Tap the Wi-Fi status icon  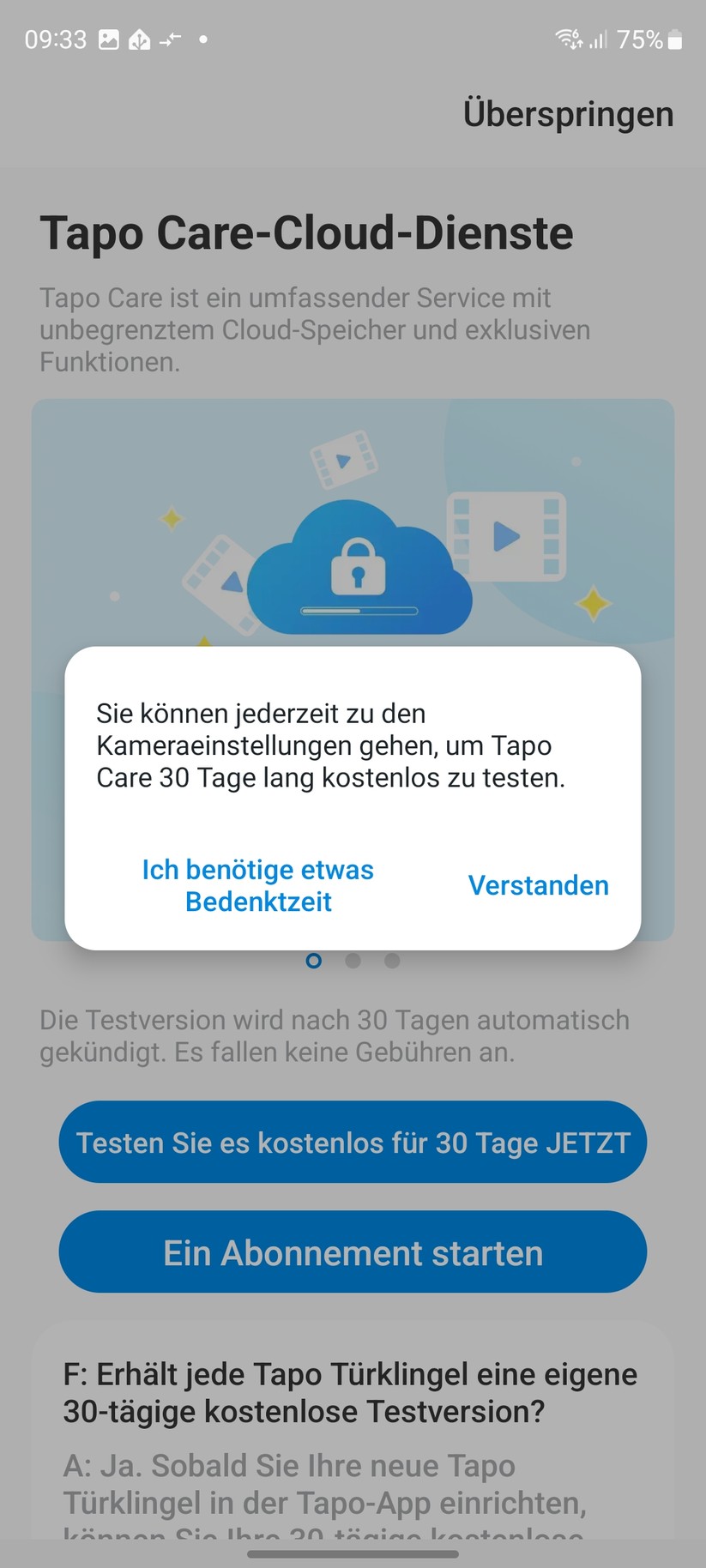pos(569,38)
